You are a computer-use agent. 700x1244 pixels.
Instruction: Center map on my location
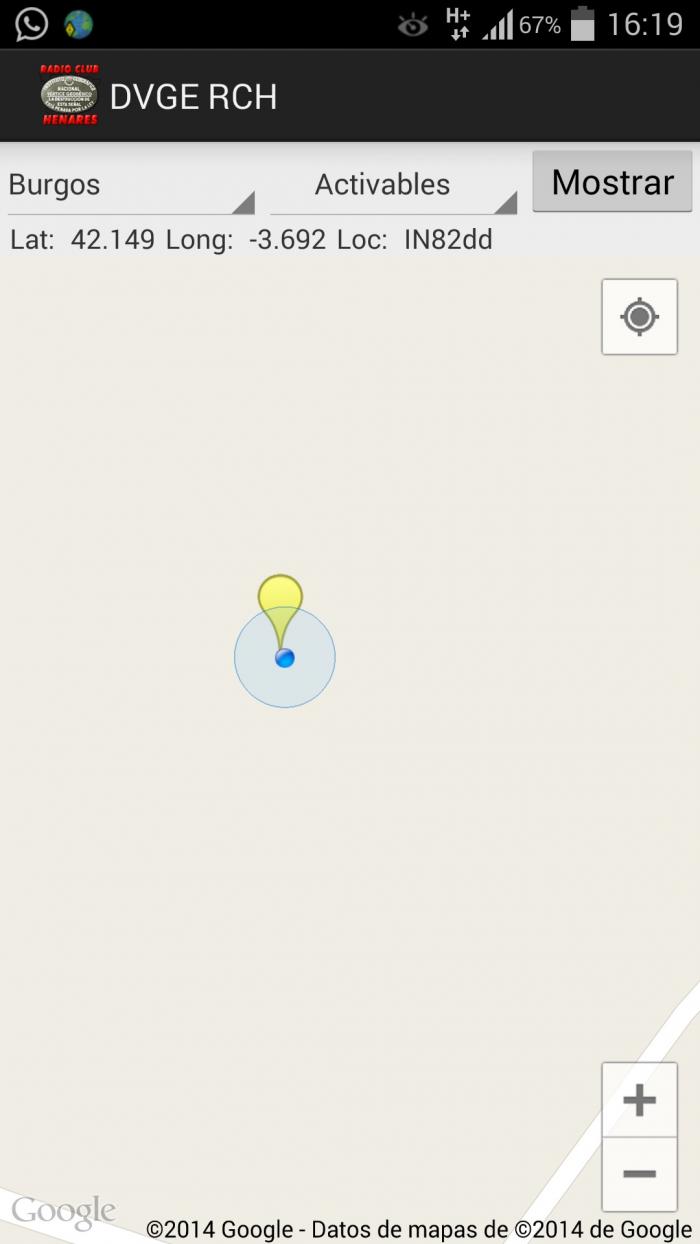pos(639,317)
